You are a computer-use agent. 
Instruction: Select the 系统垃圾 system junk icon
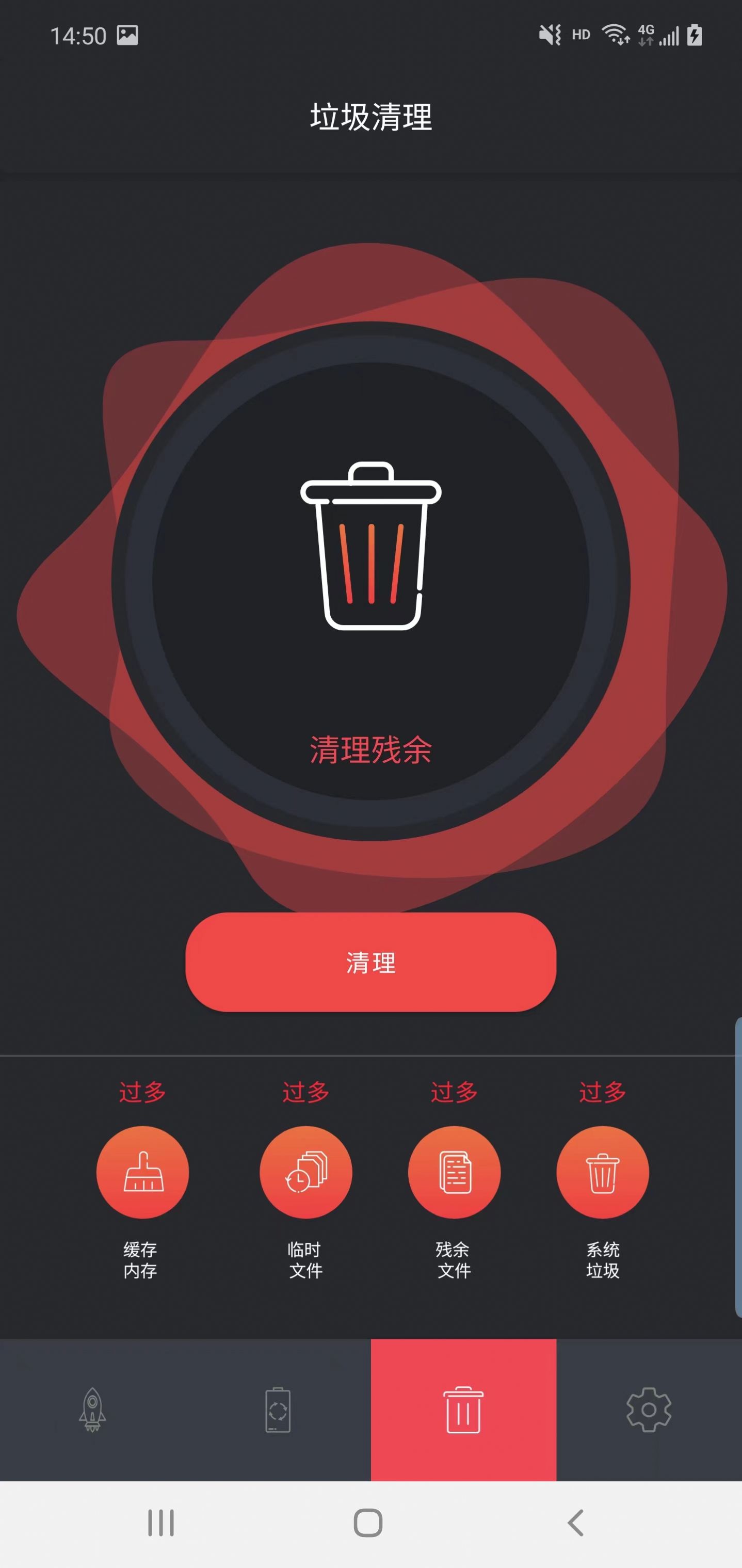pos(603,1172)
